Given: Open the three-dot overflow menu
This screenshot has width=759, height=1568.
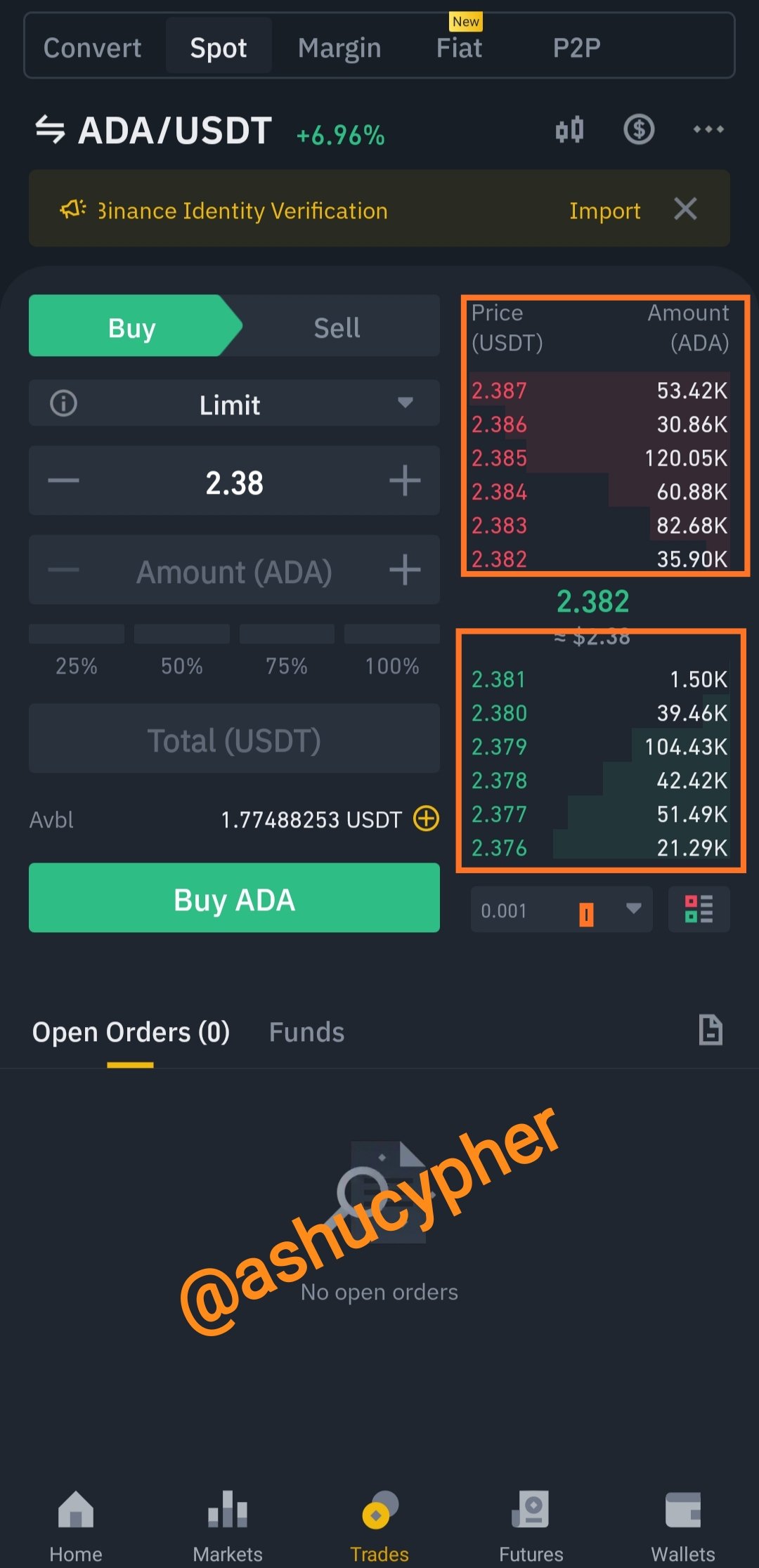Looking at the screenshot, I should (708, 129).
